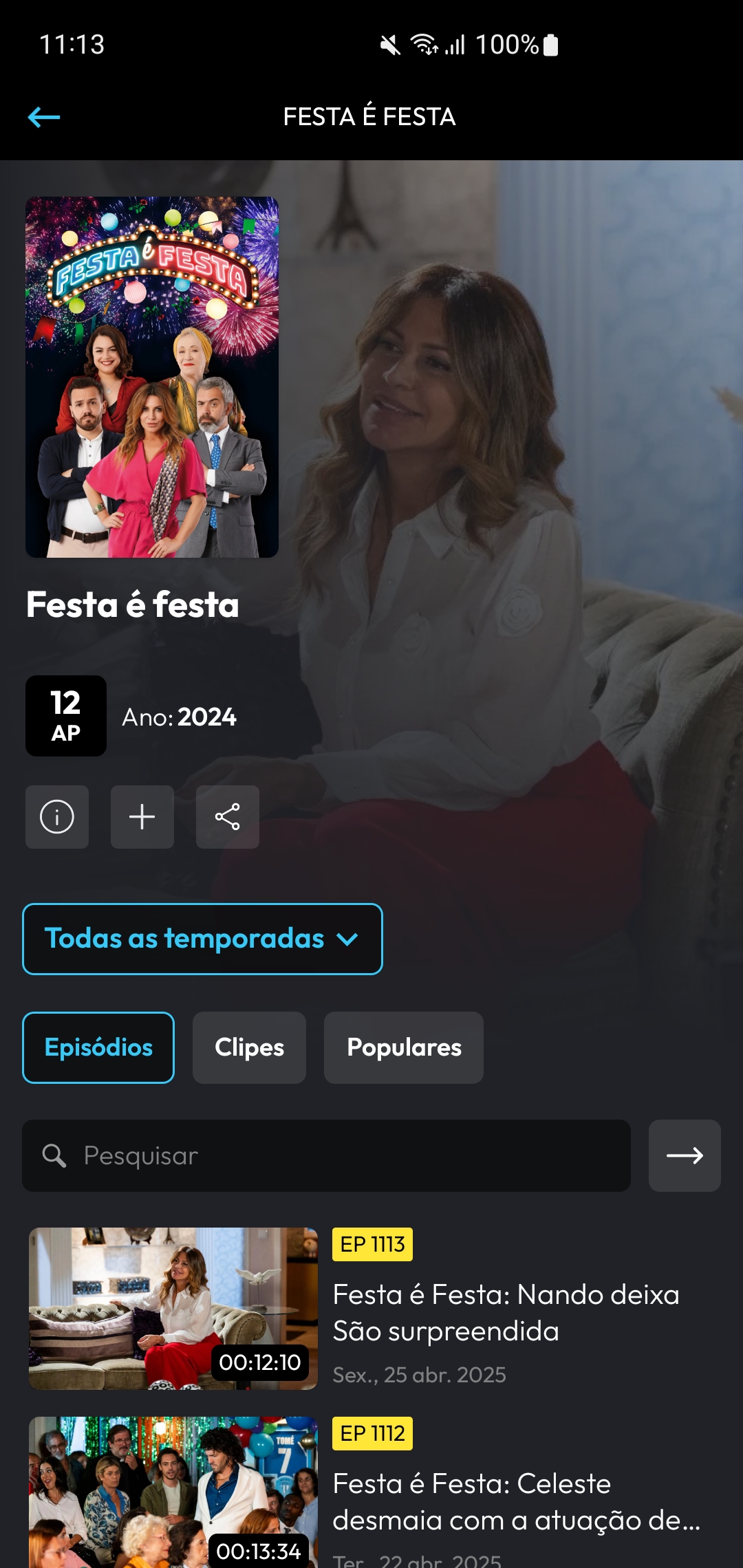
Task: Toggle the Episódios filter chip
Action: pyautogui.click(x=98, y=1047)
